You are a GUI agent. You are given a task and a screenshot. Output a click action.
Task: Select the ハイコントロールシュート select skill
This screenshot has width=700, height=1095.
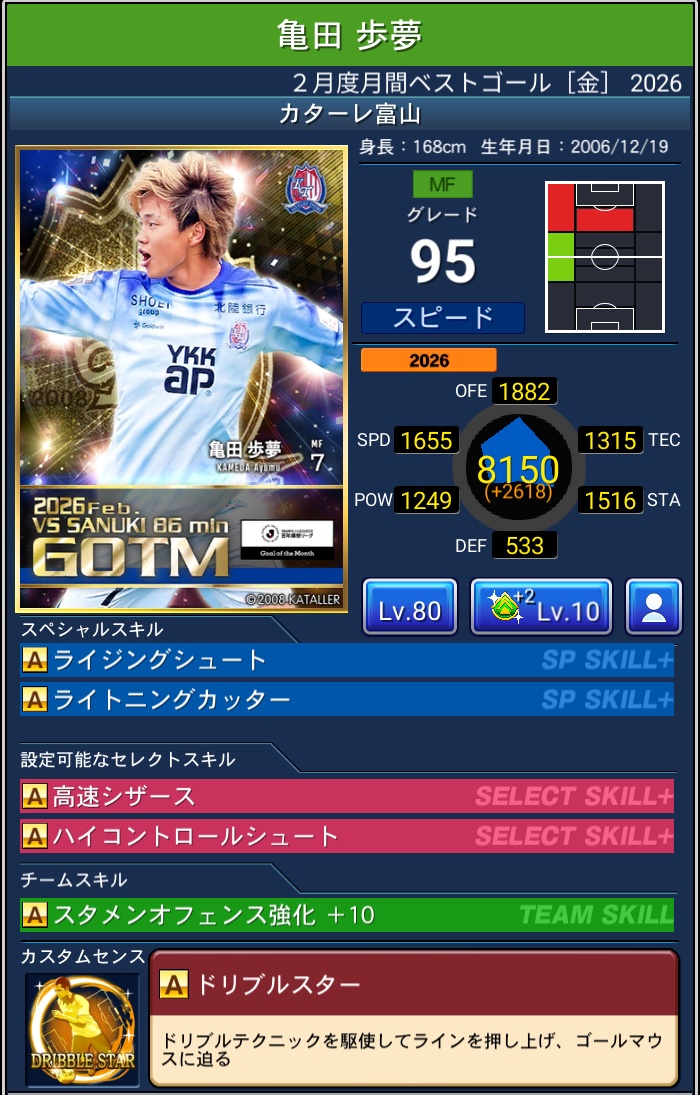346,836
